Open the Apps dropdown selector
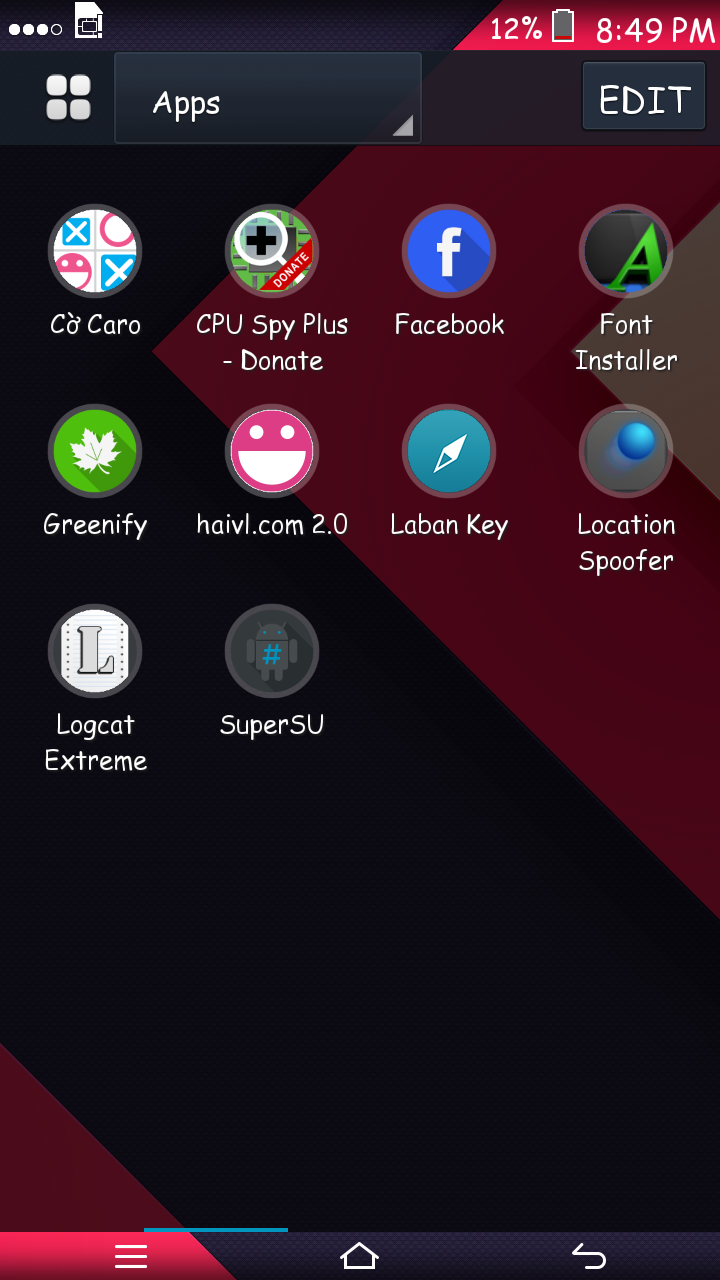Viewport: 720px width, 1280px height. (x=268, y=99)
